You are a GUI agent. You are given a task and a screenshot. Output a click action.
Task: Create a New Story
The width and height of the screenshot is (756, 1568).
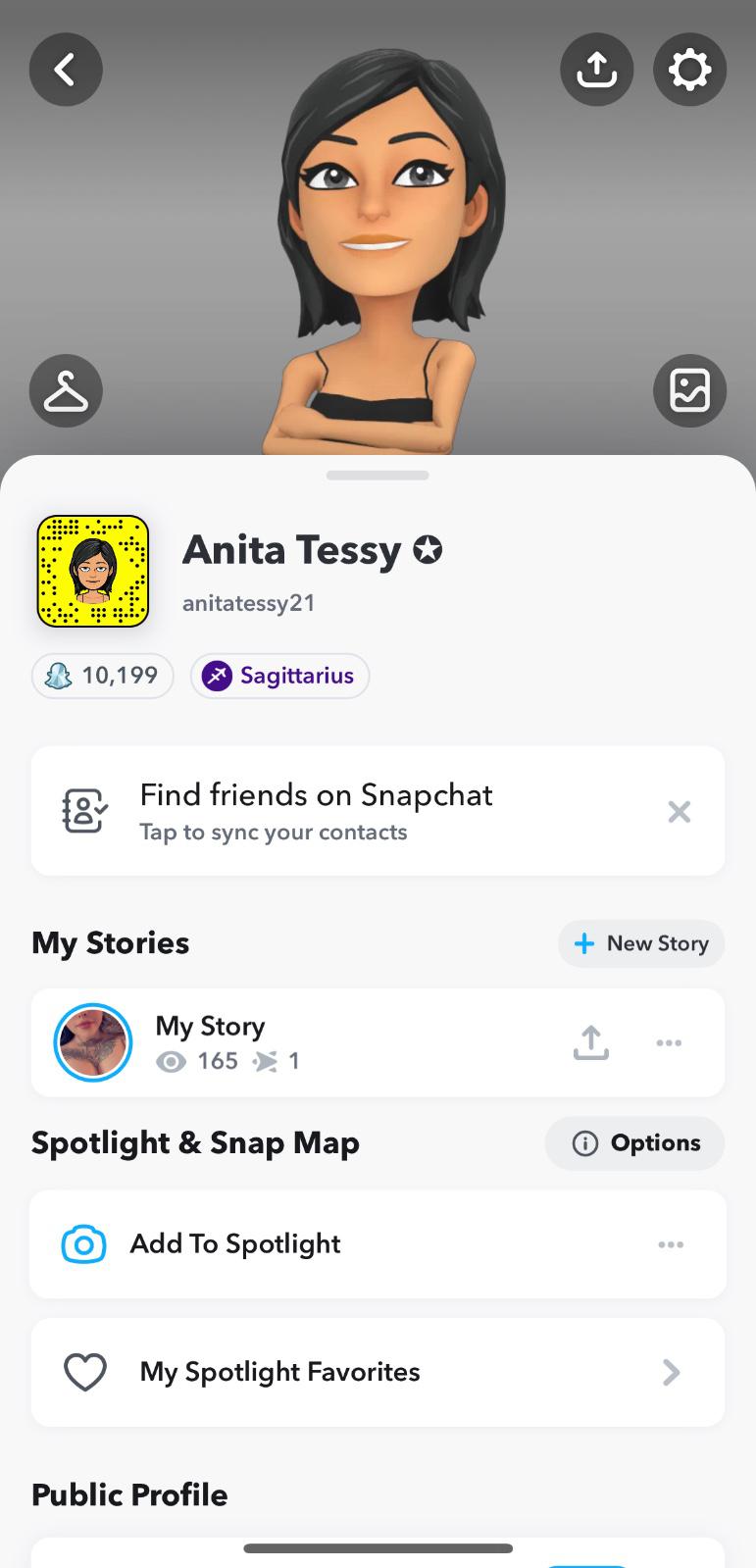[x=641, y=943]
